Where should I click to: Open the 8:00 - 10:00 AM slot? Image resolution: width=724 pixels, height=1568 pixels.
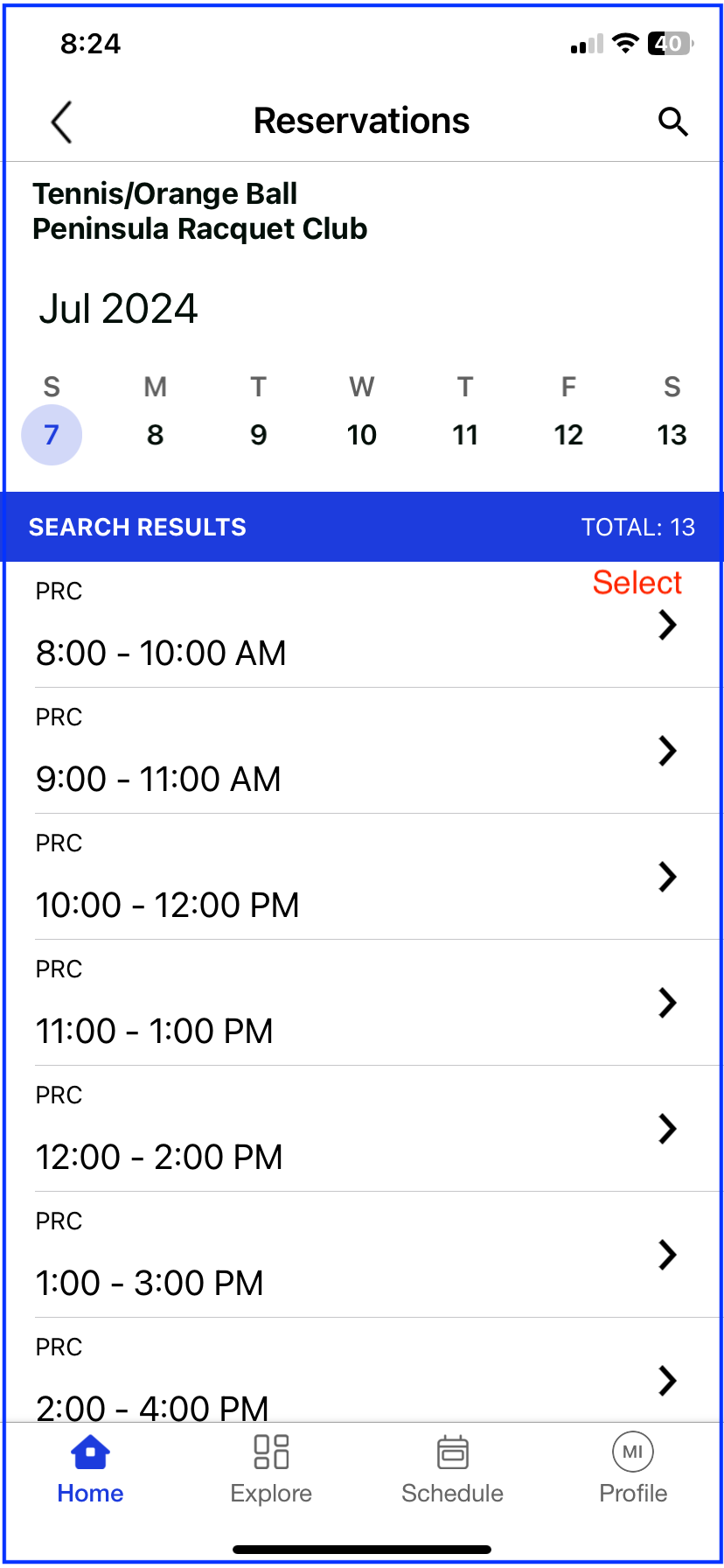coord(362,625)
